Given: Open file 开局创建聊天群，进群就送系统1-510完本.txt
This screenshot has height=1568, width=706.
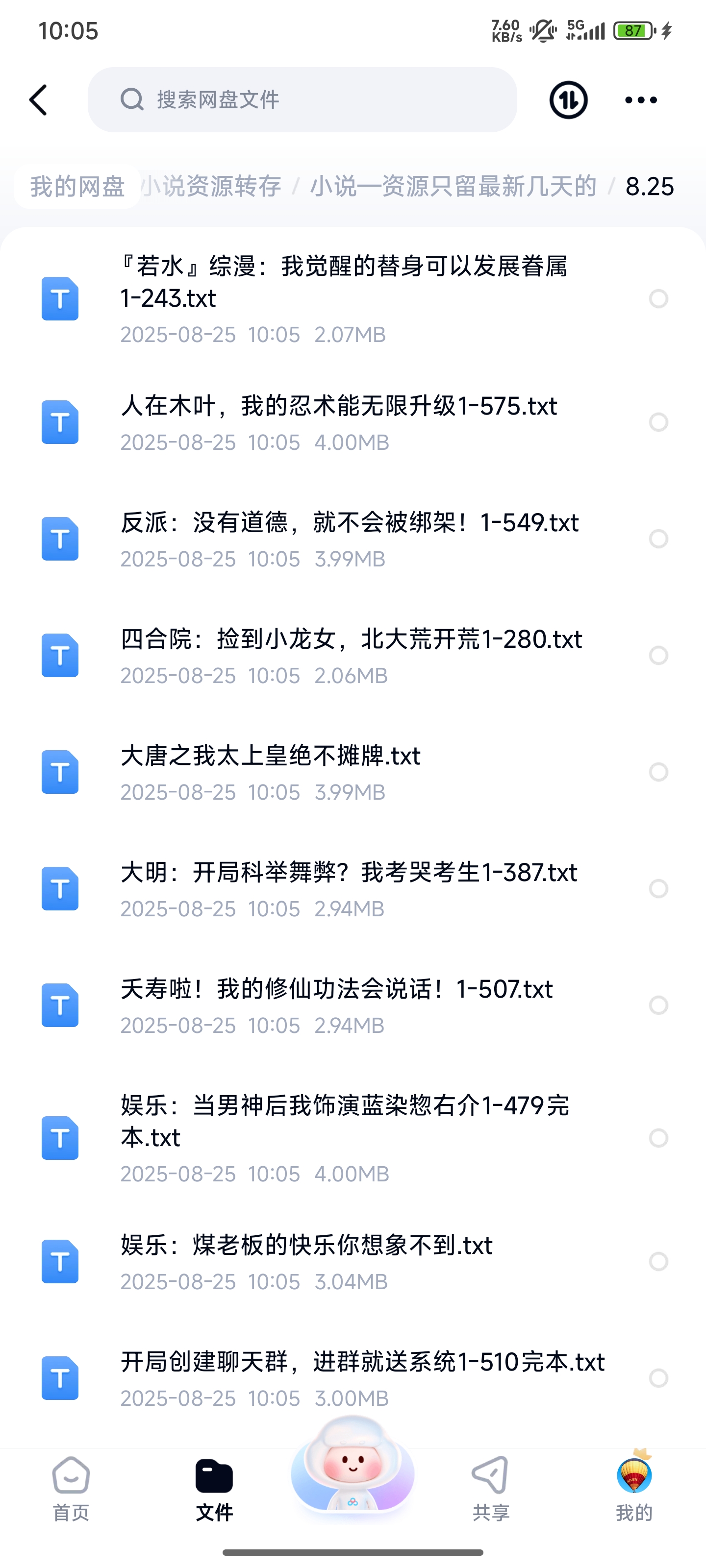Looking at the screenshot, I should pyautogui.click(x=362, y=1378).
